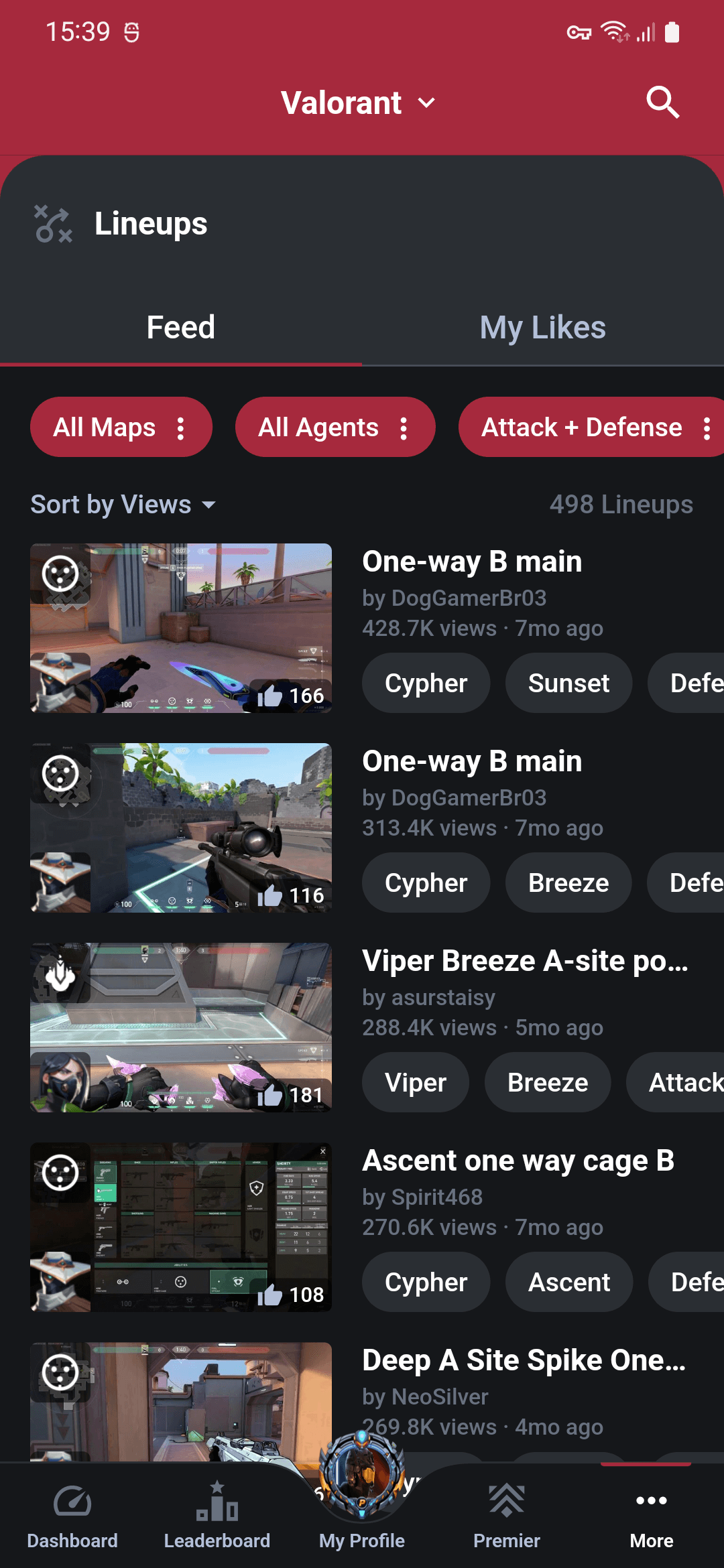Open the search icon in the header

point(662,103)
